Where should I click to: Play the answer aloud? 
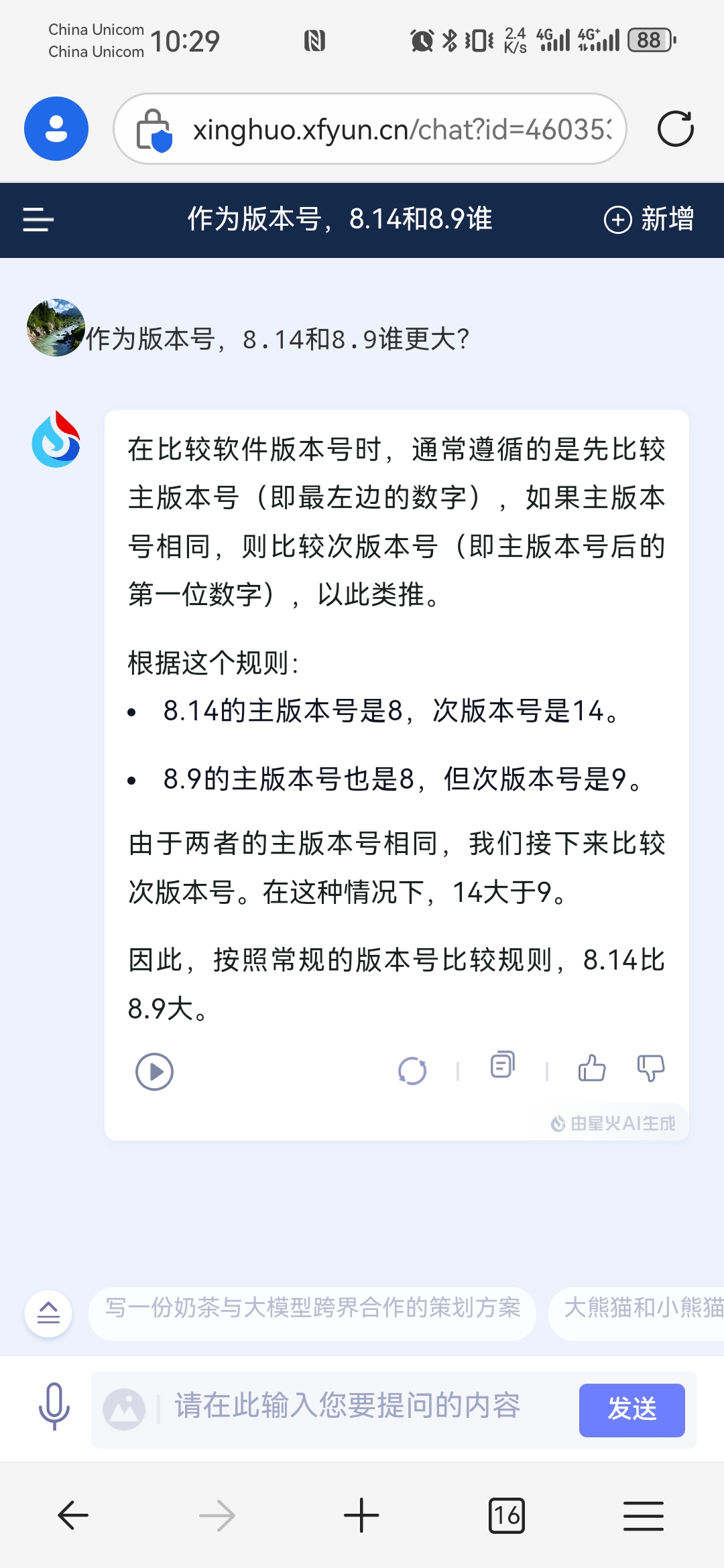click(x=154, y=1071)
